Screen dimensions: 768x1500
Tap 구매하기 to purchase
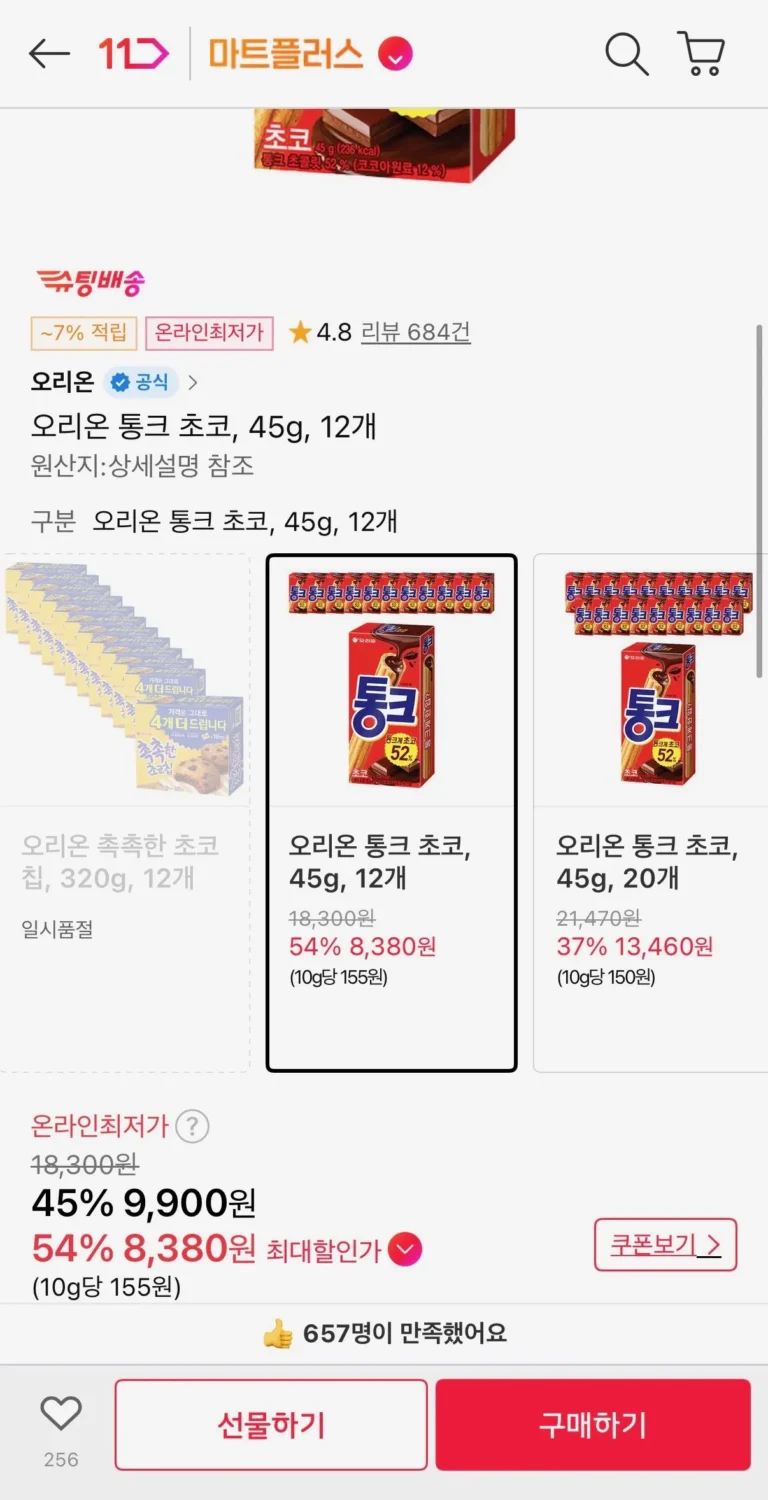[592, 1425]
